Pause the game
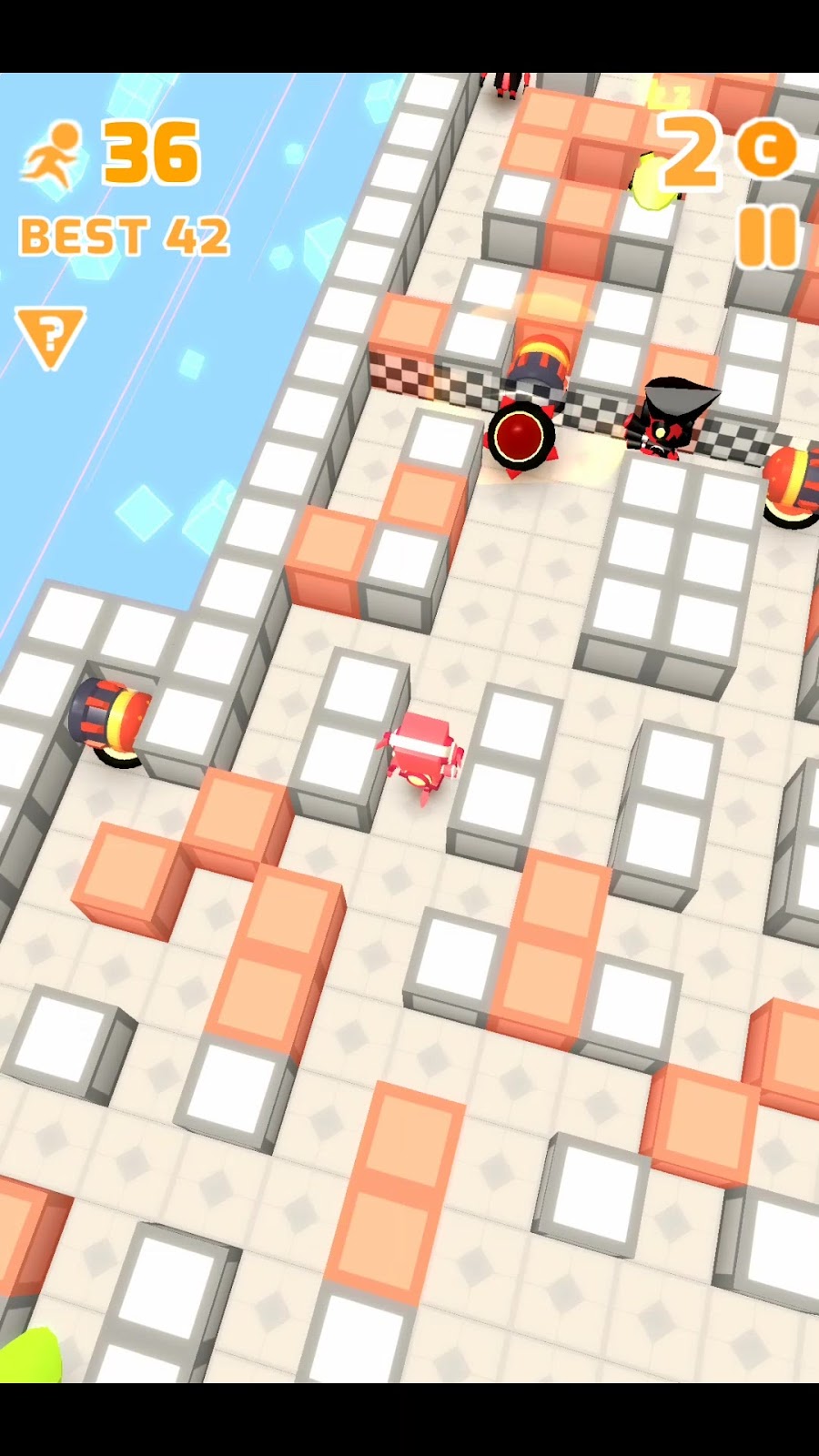The image size is (819, 1456). (767, 237)
